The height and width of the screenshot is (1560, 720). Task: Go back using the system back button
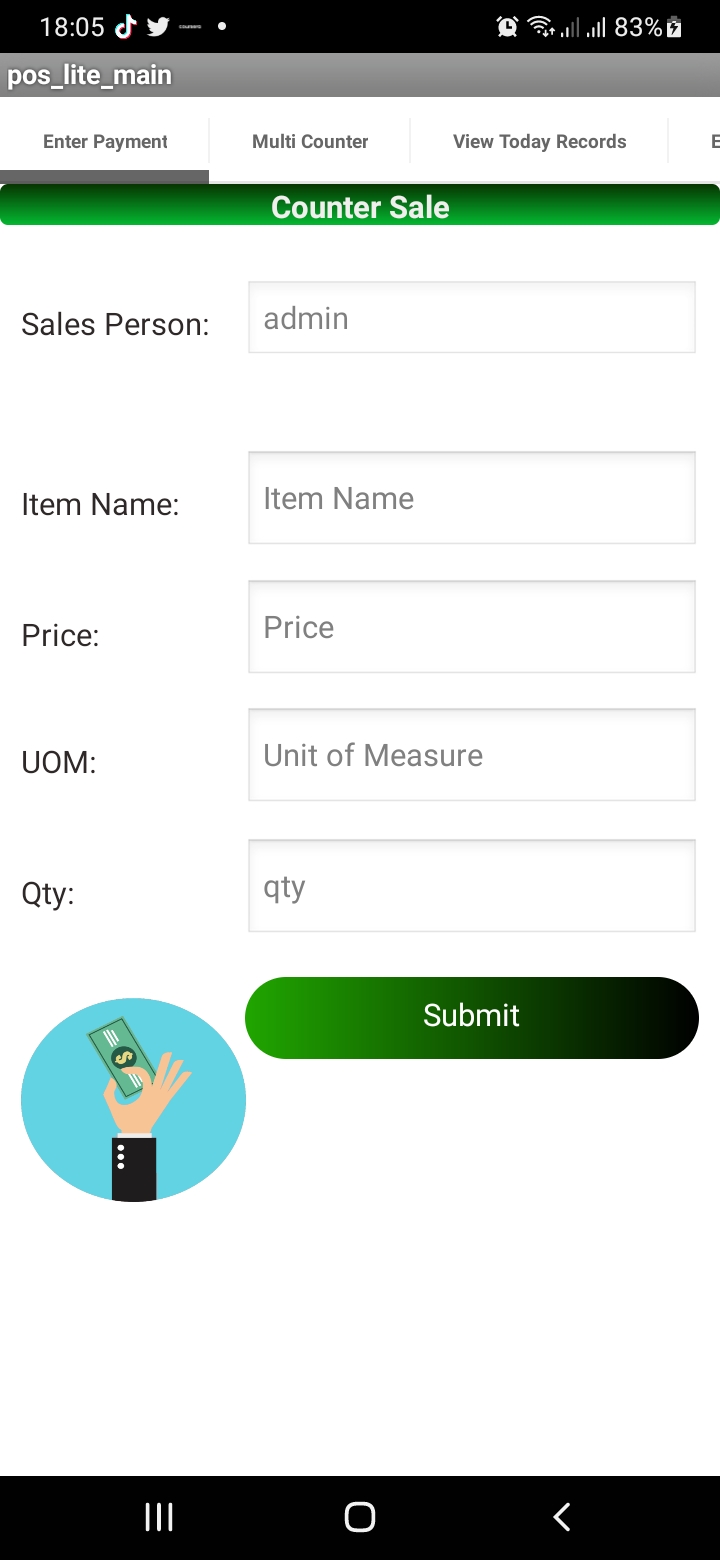[562, 1516]
